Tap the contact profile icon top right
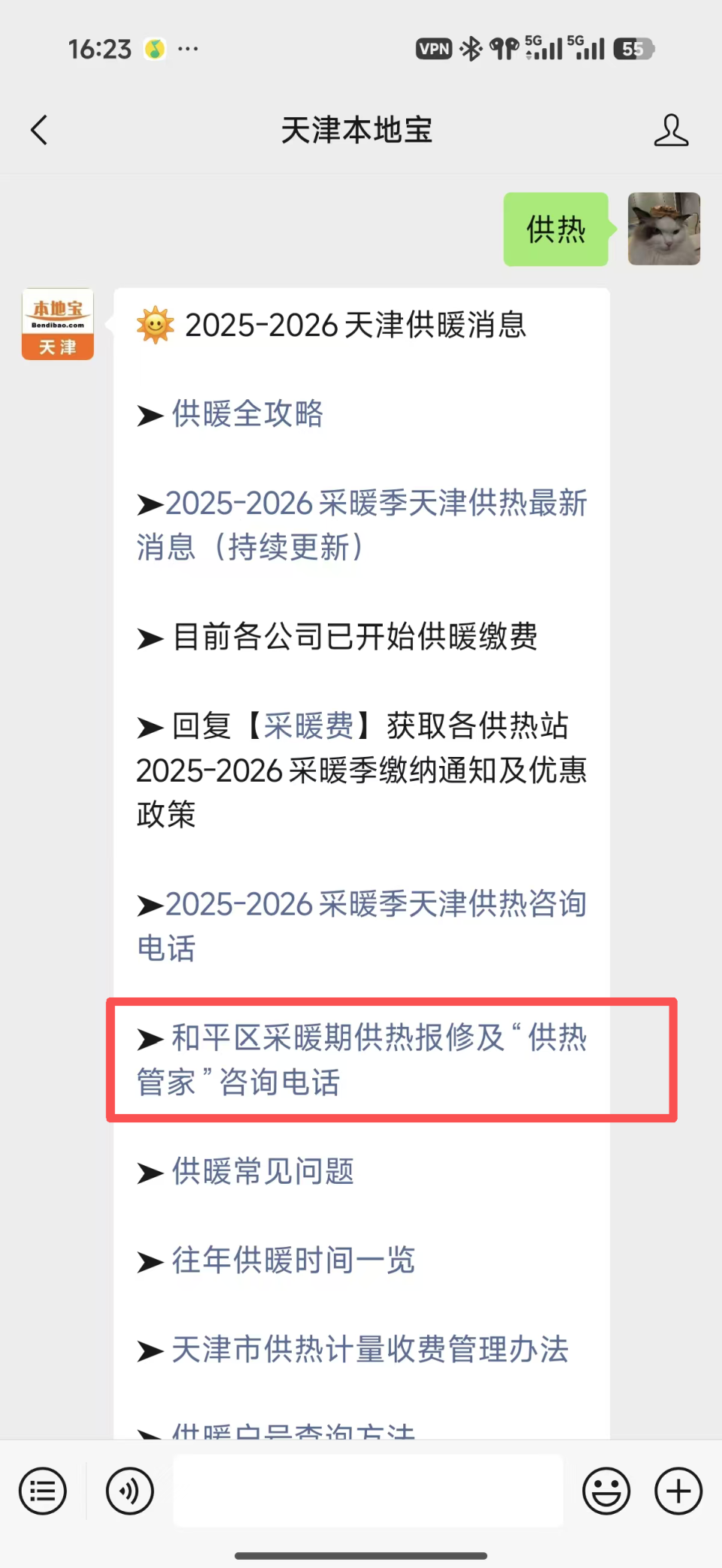 point(672,129)
